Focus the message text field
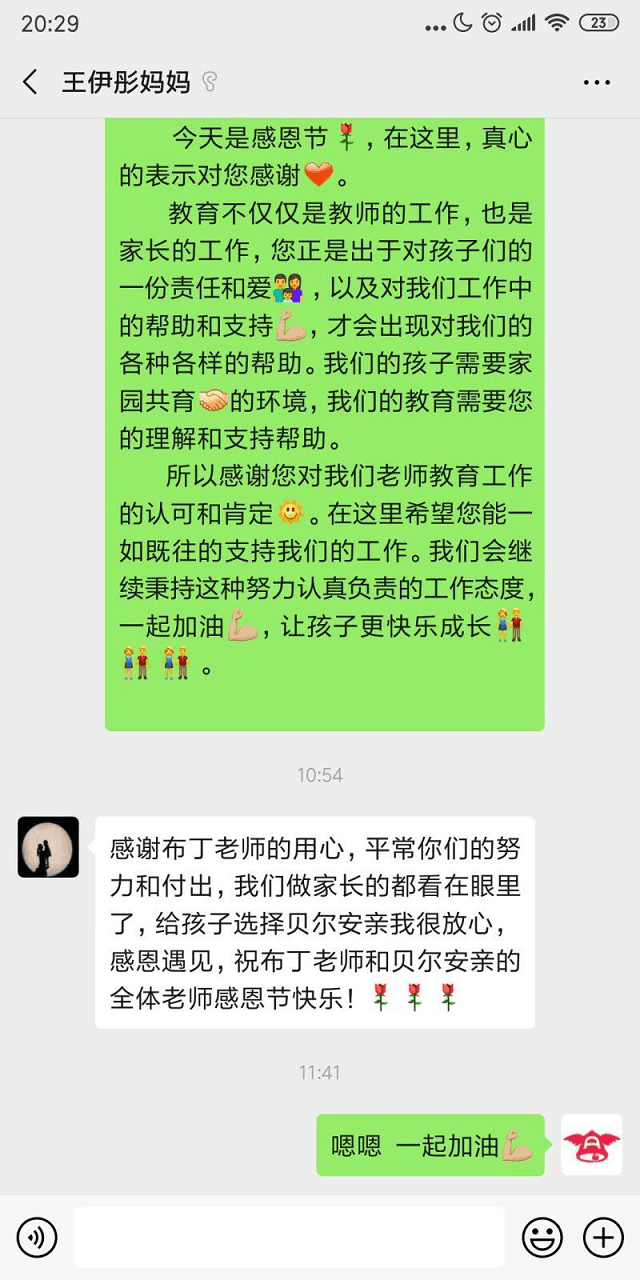Image resolution: width=640 pixels, height=1280 pixels. (x=289, y=1238)
